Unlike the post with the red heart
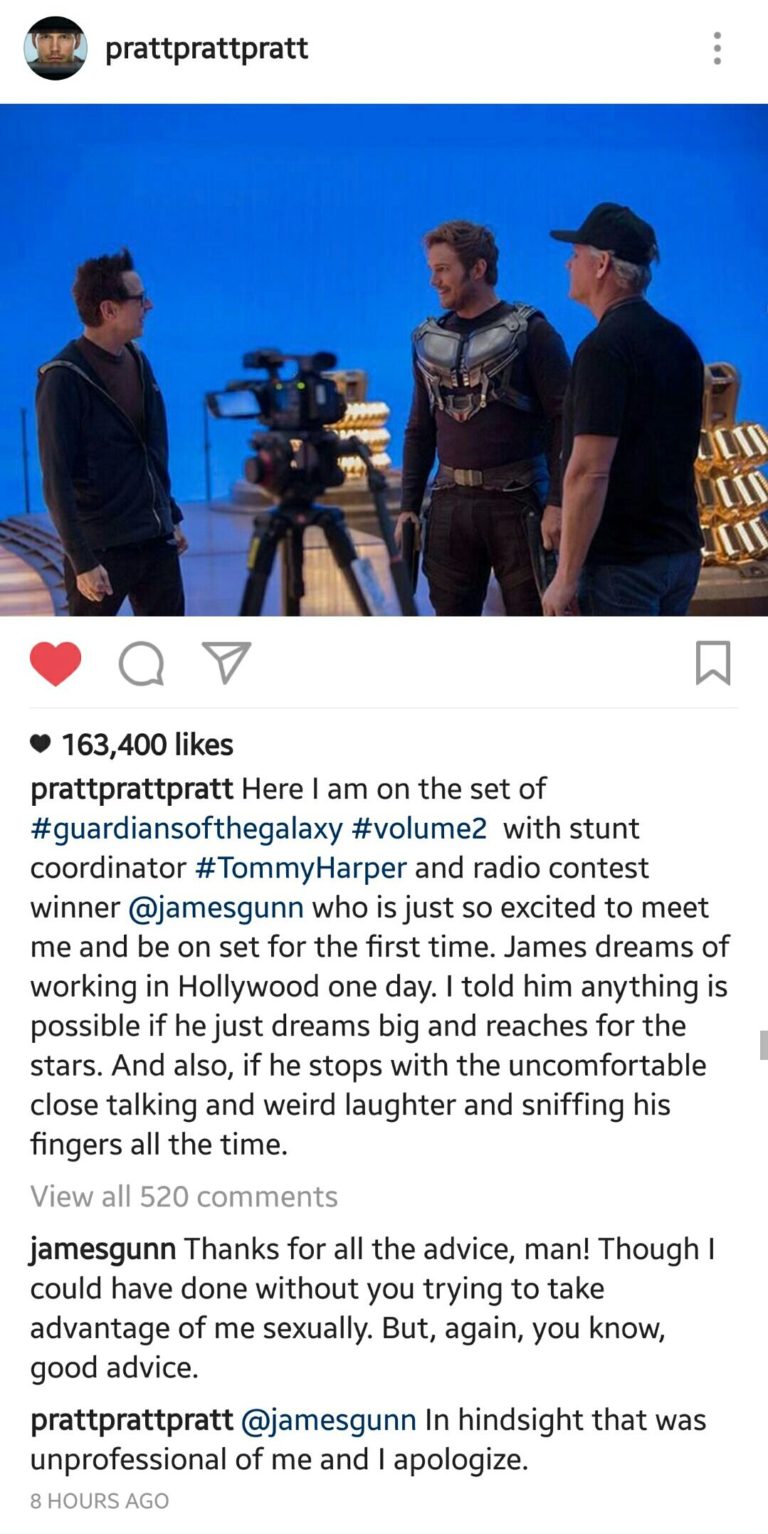Screen dimensions: 768x1534 (x=55, y=664)
